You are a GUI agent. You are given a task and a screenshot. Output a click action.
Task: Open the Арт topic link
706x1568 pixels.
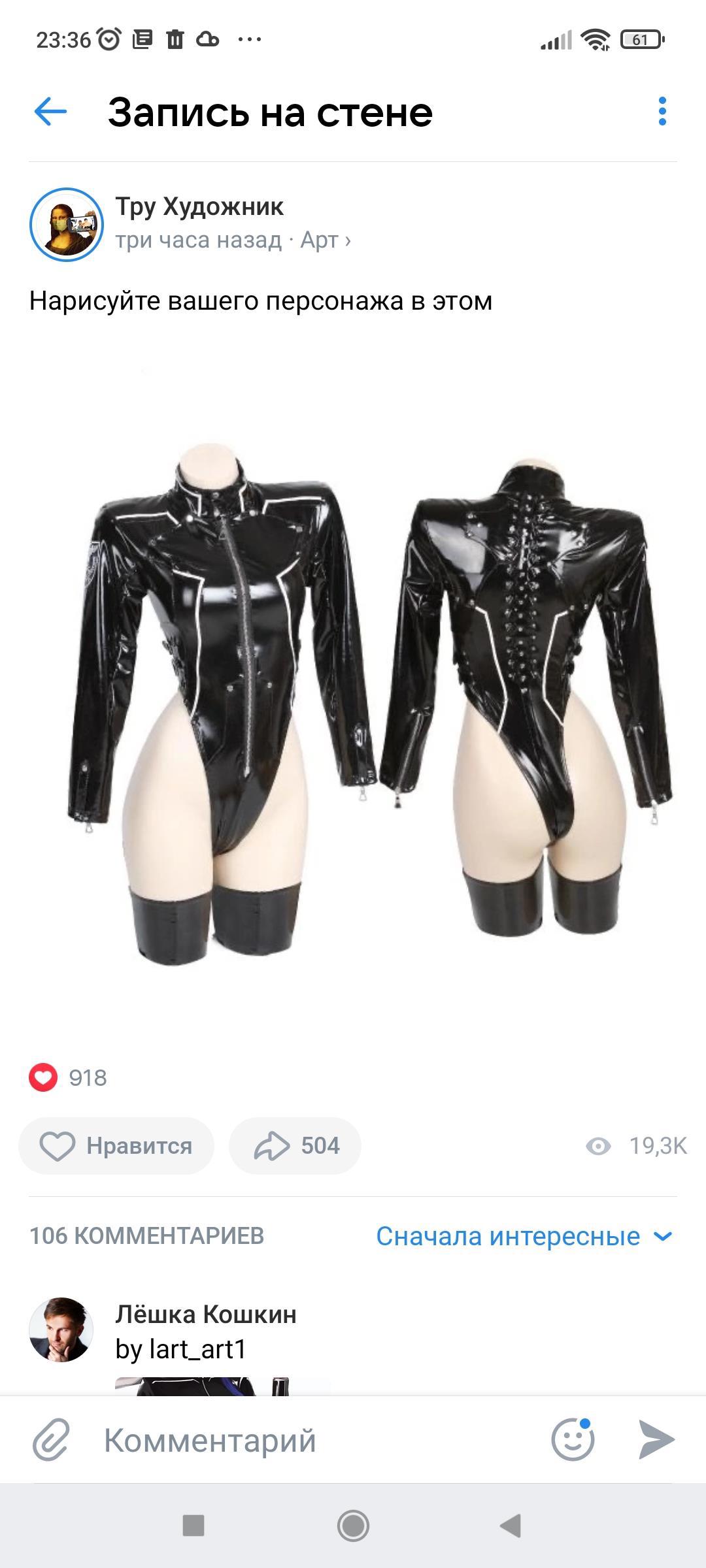coord(325,240)
